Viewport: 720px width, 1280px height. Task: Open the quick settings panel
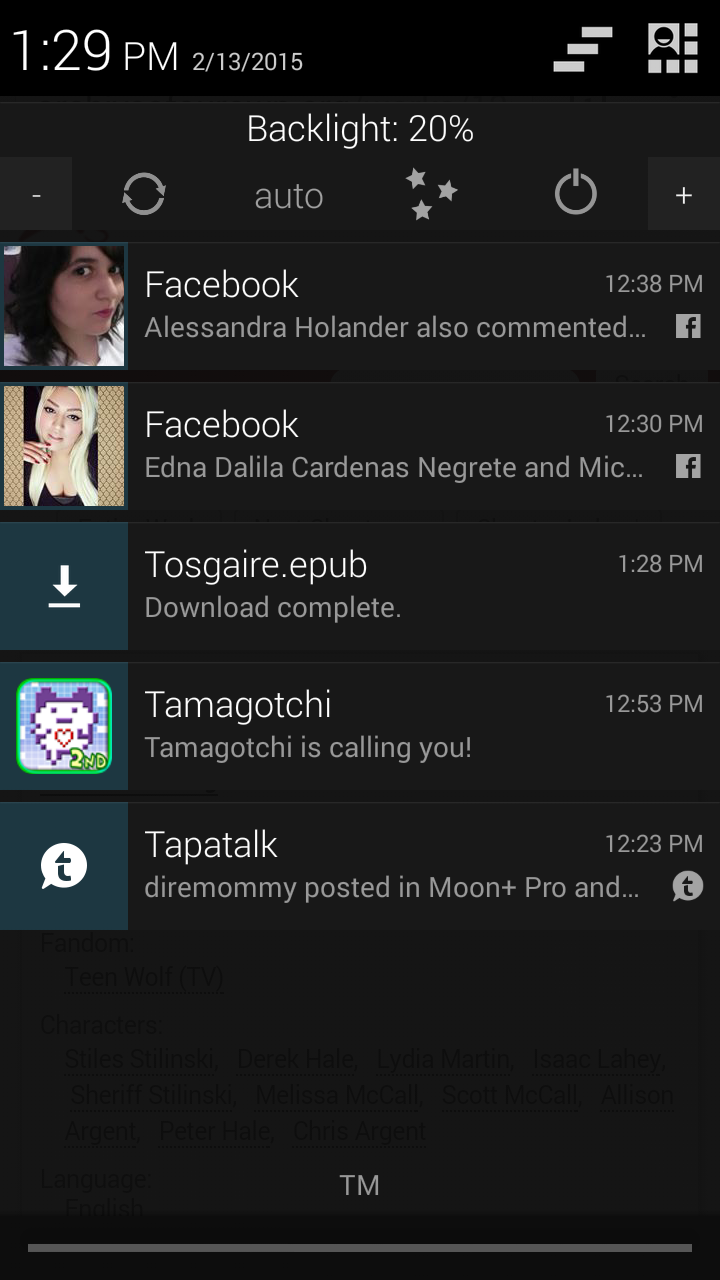[x=672, y=49]
